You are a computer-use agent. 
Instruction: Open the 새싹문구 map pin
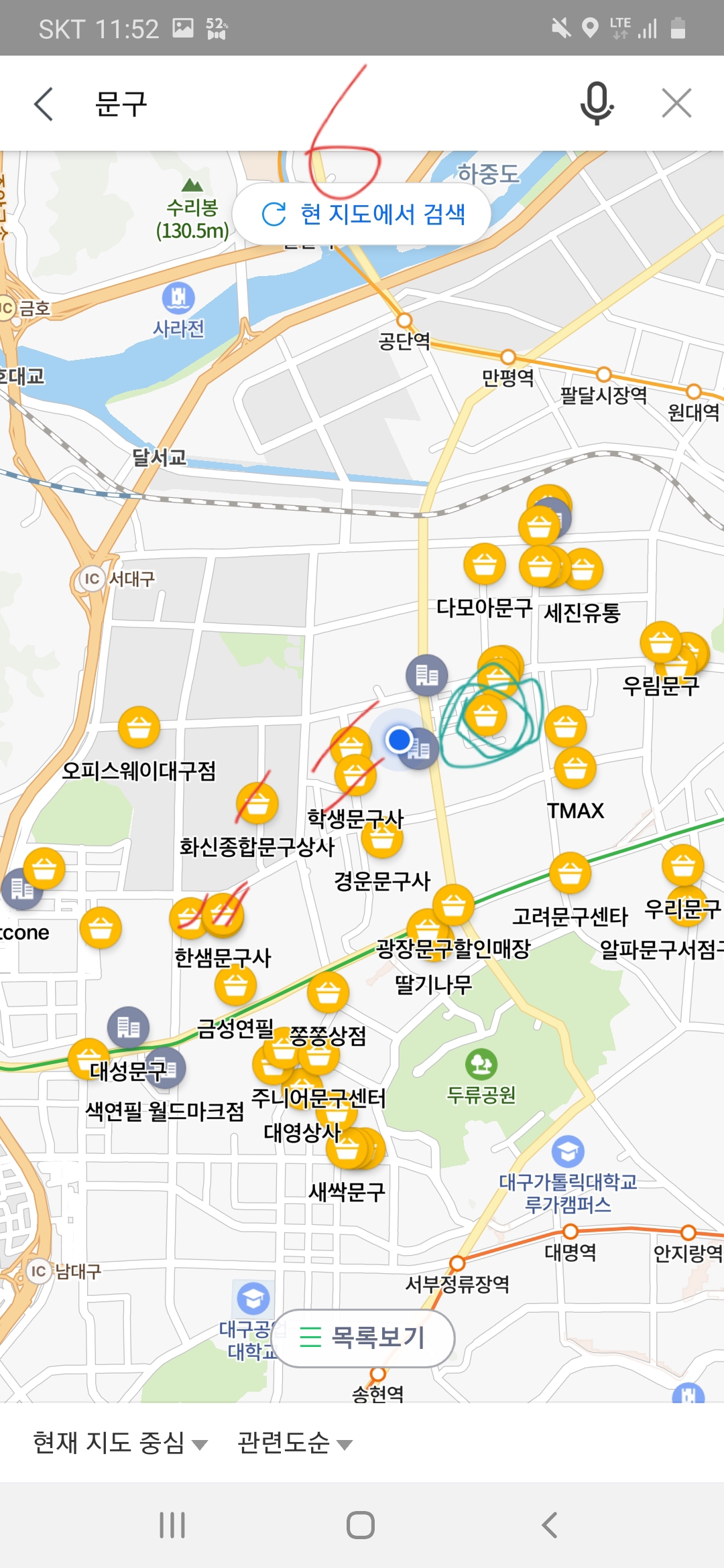(x=347, y=1149)
